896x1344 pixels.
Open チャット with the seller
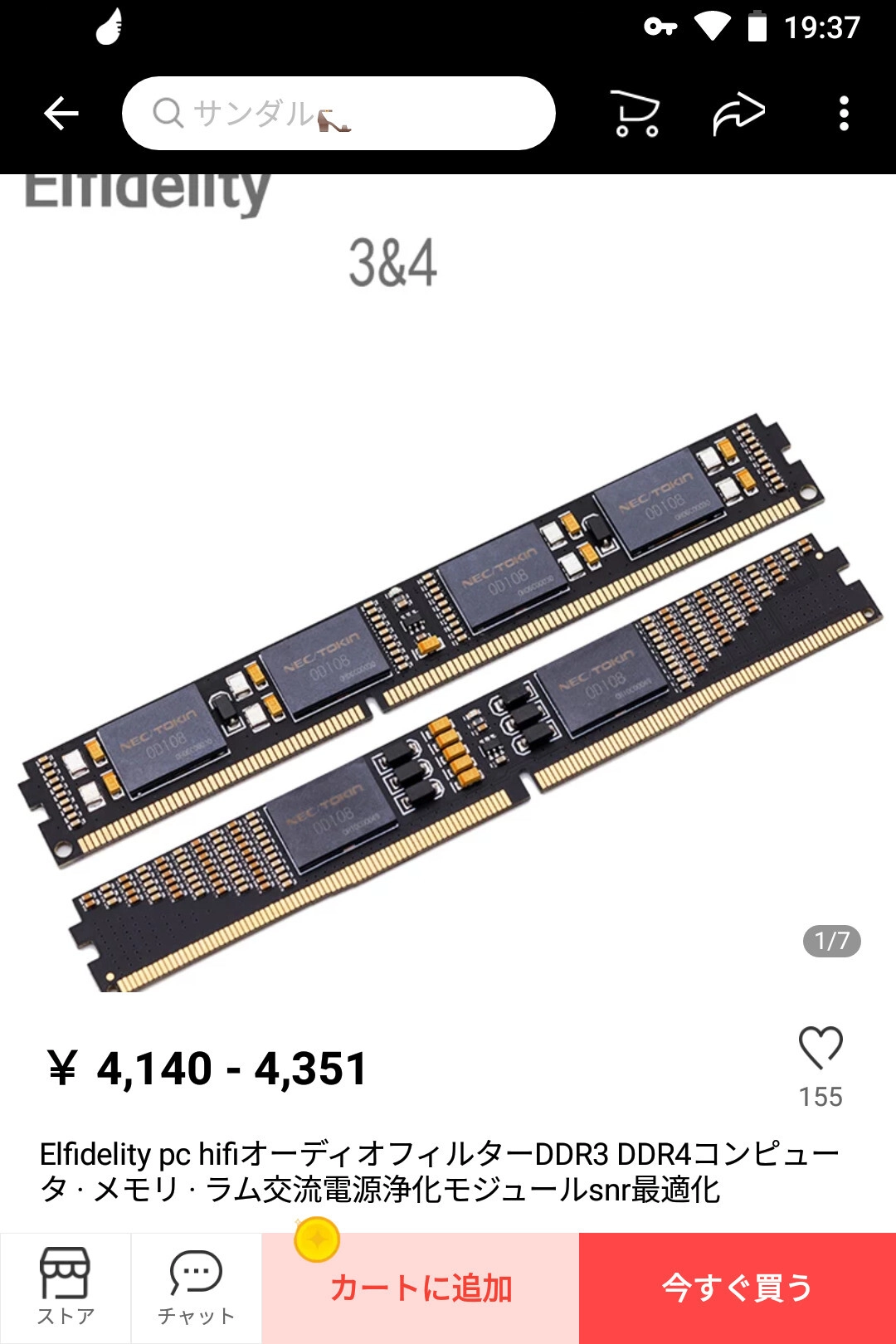[197, 1288]
